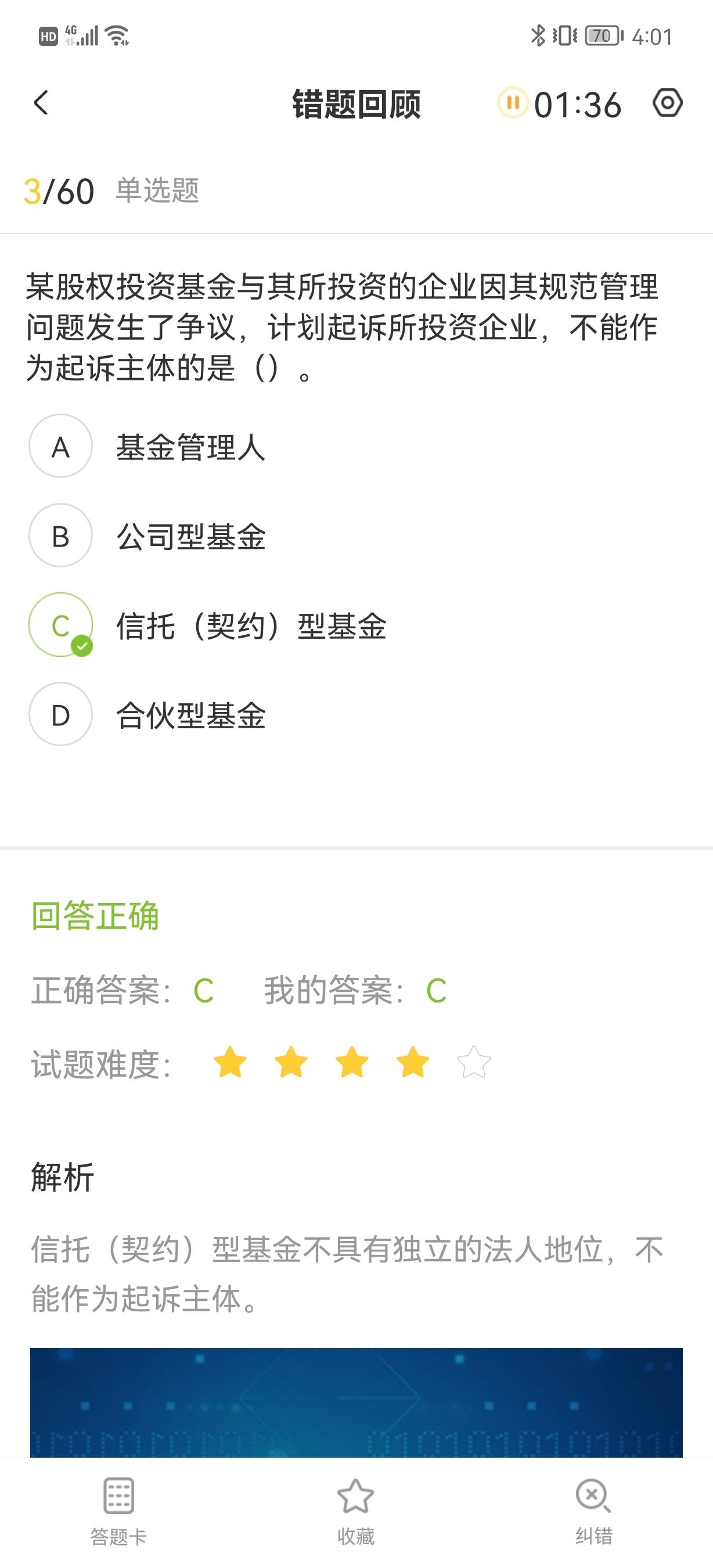Open the blue banner image below 解析

coord(356,1402)
